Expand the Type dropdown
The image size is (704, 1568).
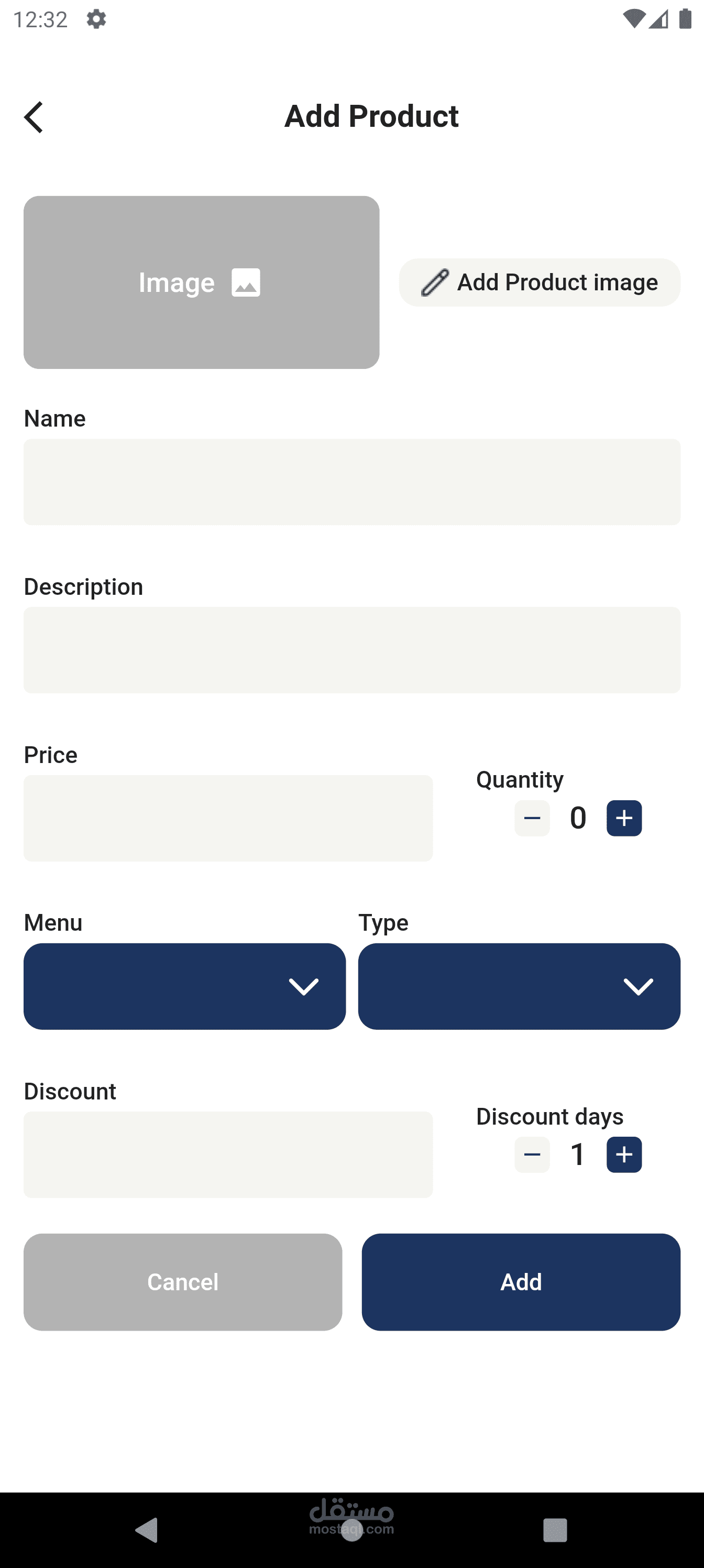point(519,986)
